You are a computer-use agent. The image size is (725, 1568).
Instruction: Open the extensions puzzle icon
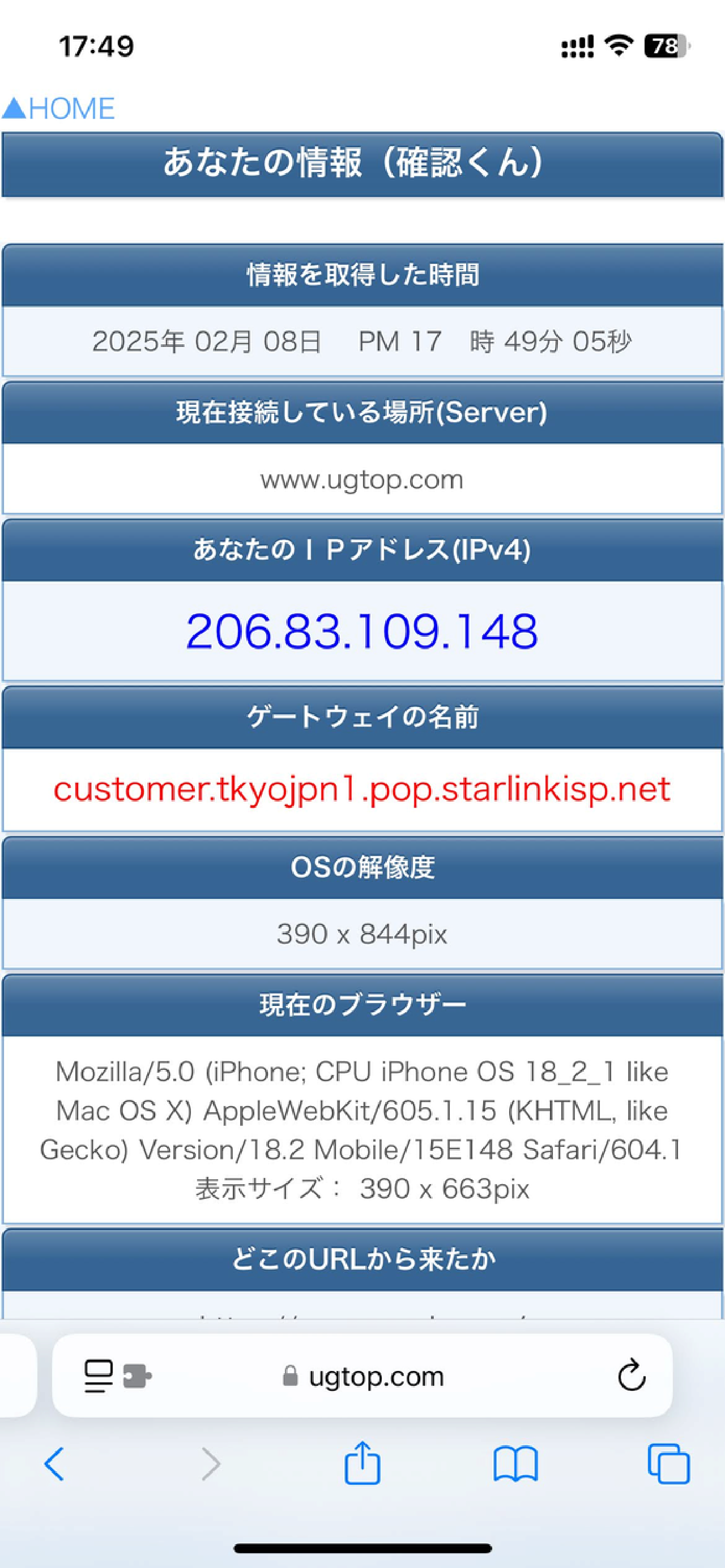click(x=137, y=1376)
